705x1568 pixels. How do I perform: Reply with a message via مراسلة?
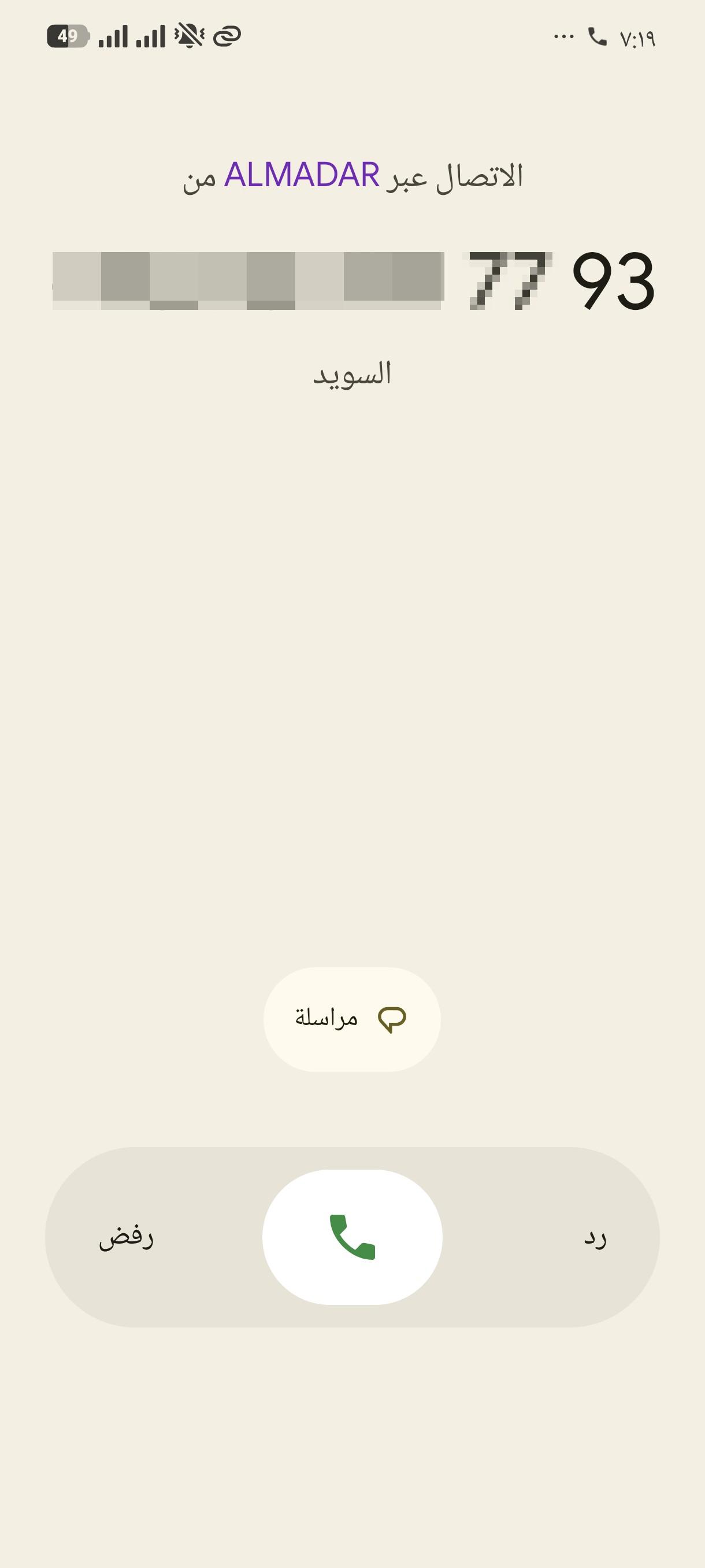coord(351,1019)
